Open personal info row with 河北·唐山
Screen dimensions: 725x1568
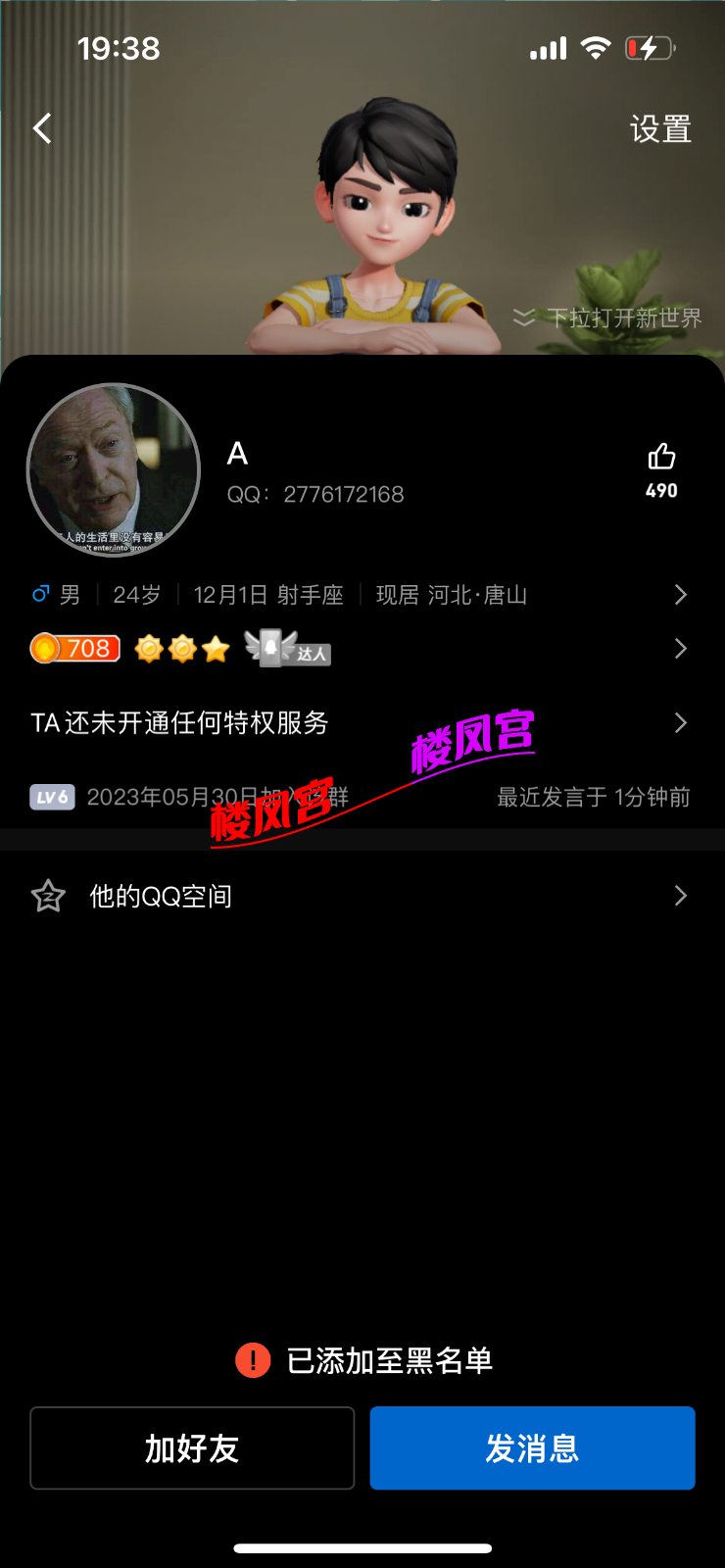click(361, 595)
